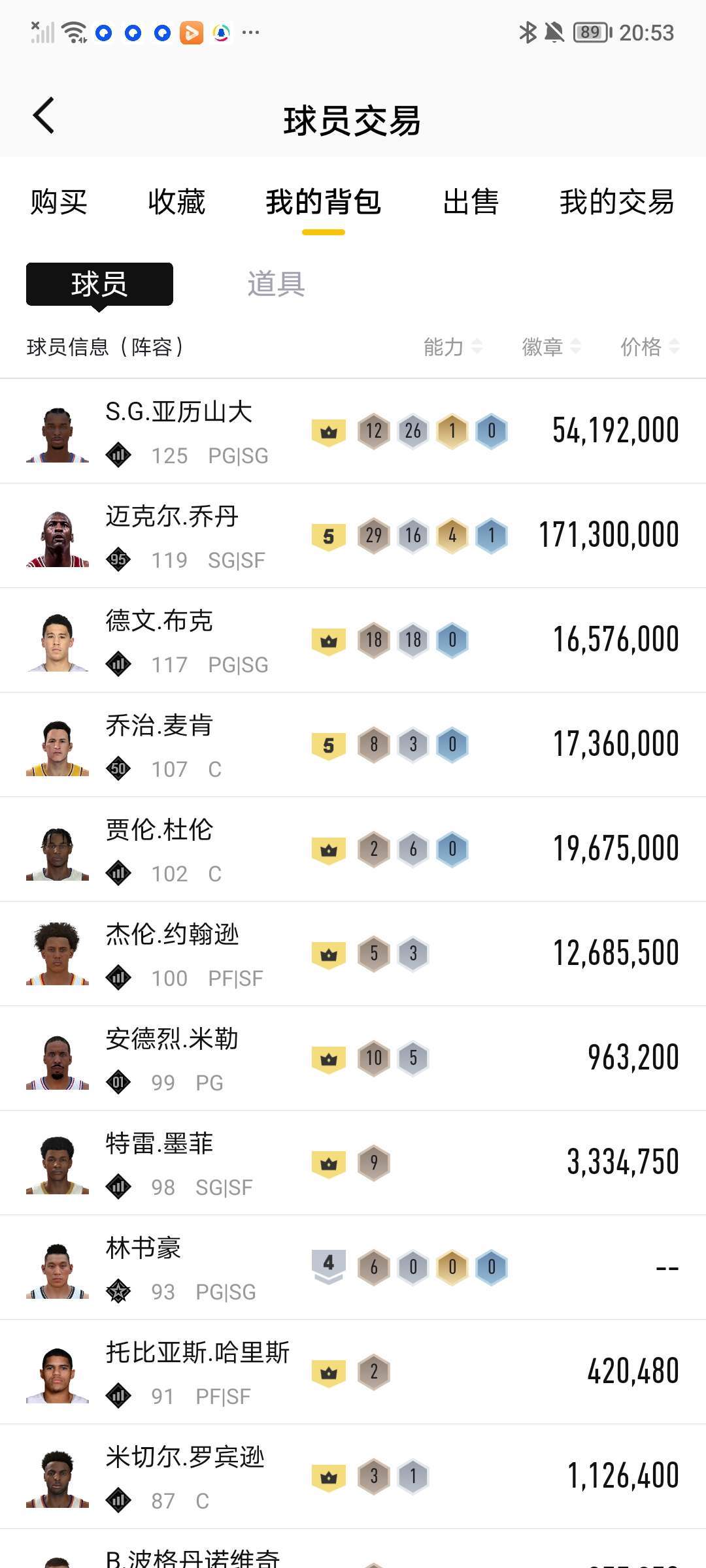Image resolution: width=706 pixels, height=1568 pixels.
Task: Go back using the top-left arrow
Action: tap(44, 116)
